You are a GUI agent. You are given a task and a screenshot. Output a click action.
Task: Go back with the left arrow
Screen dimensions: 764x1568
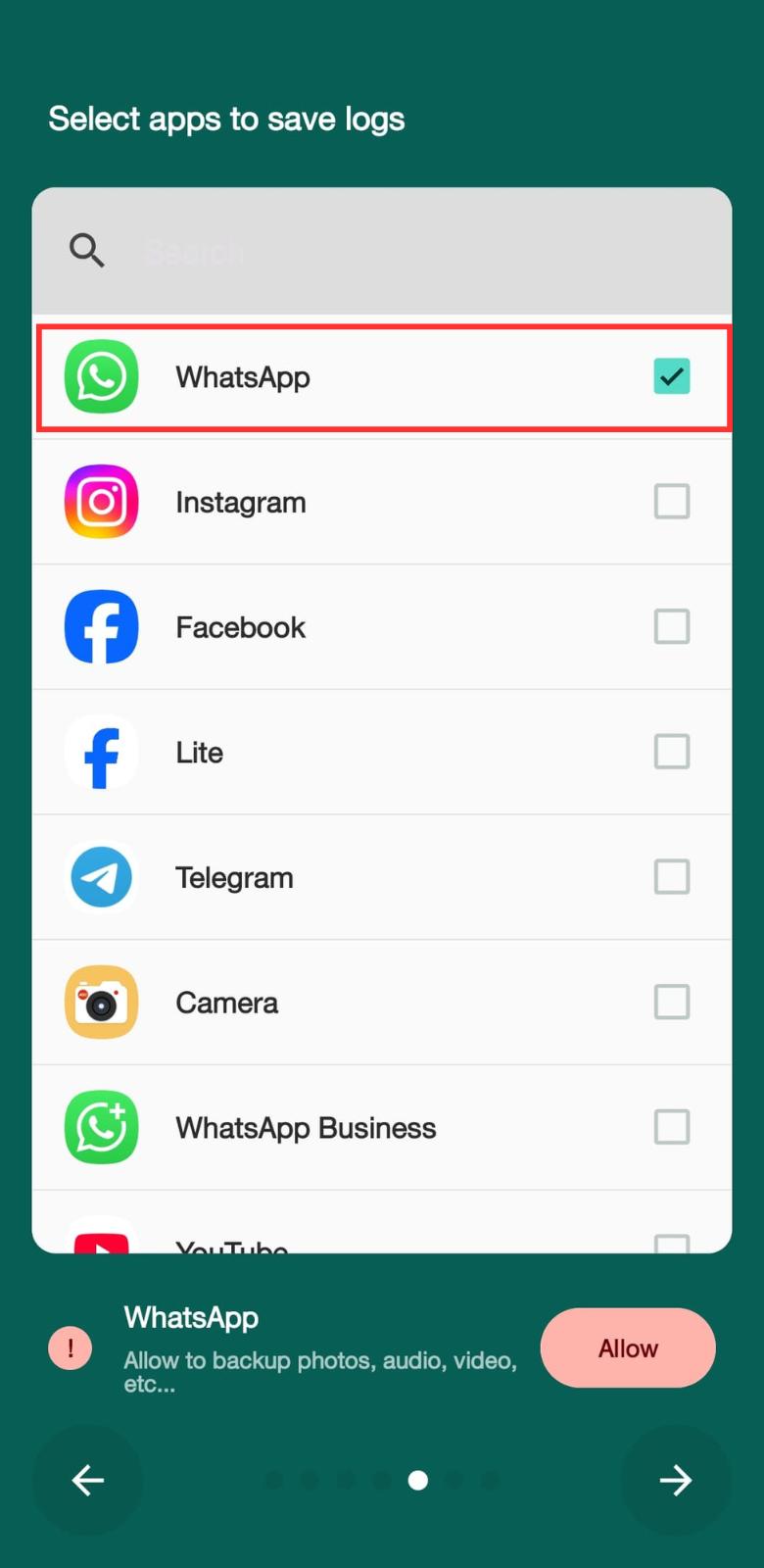[x=88, y=1480]
